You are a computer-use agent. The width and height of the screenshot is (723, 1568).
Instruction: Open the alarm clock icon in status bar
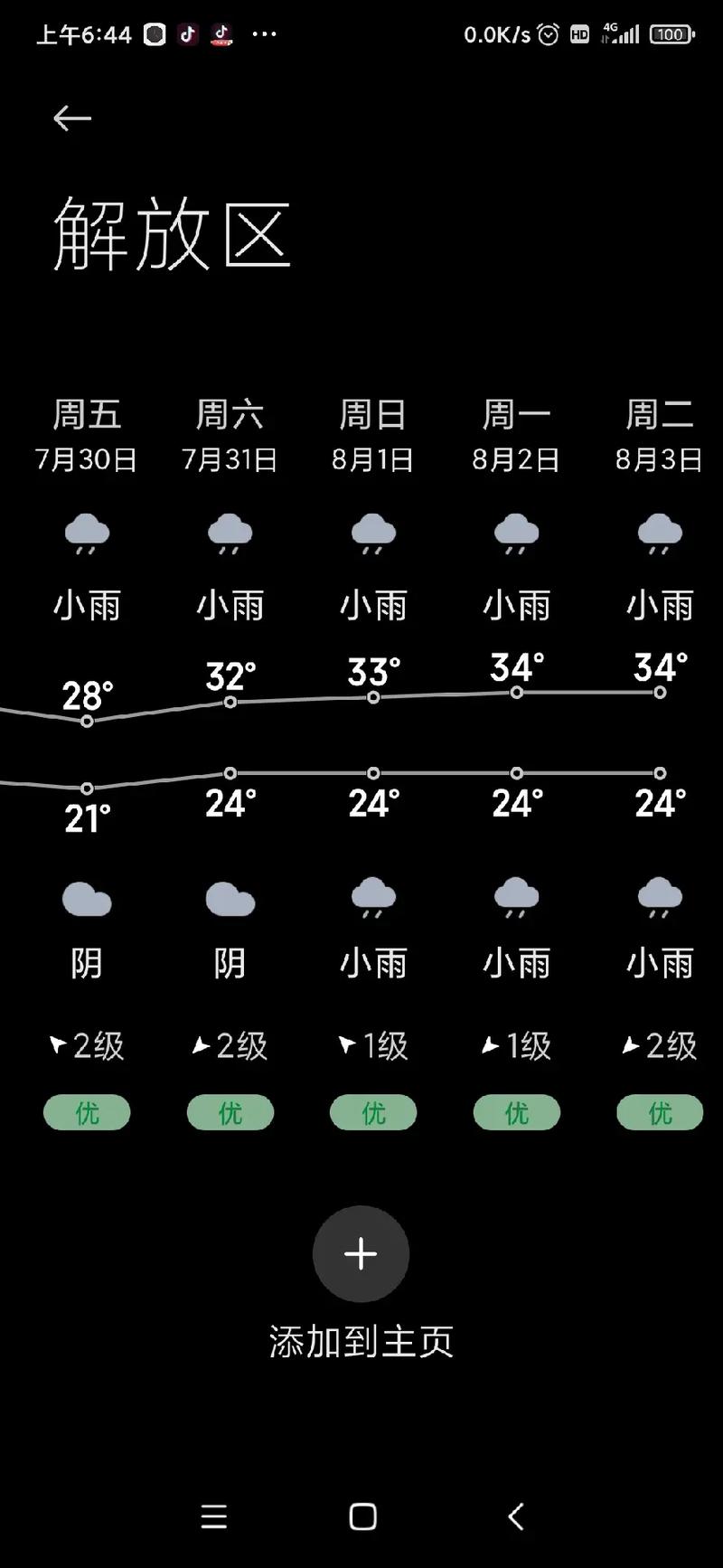tap(548, 33)
